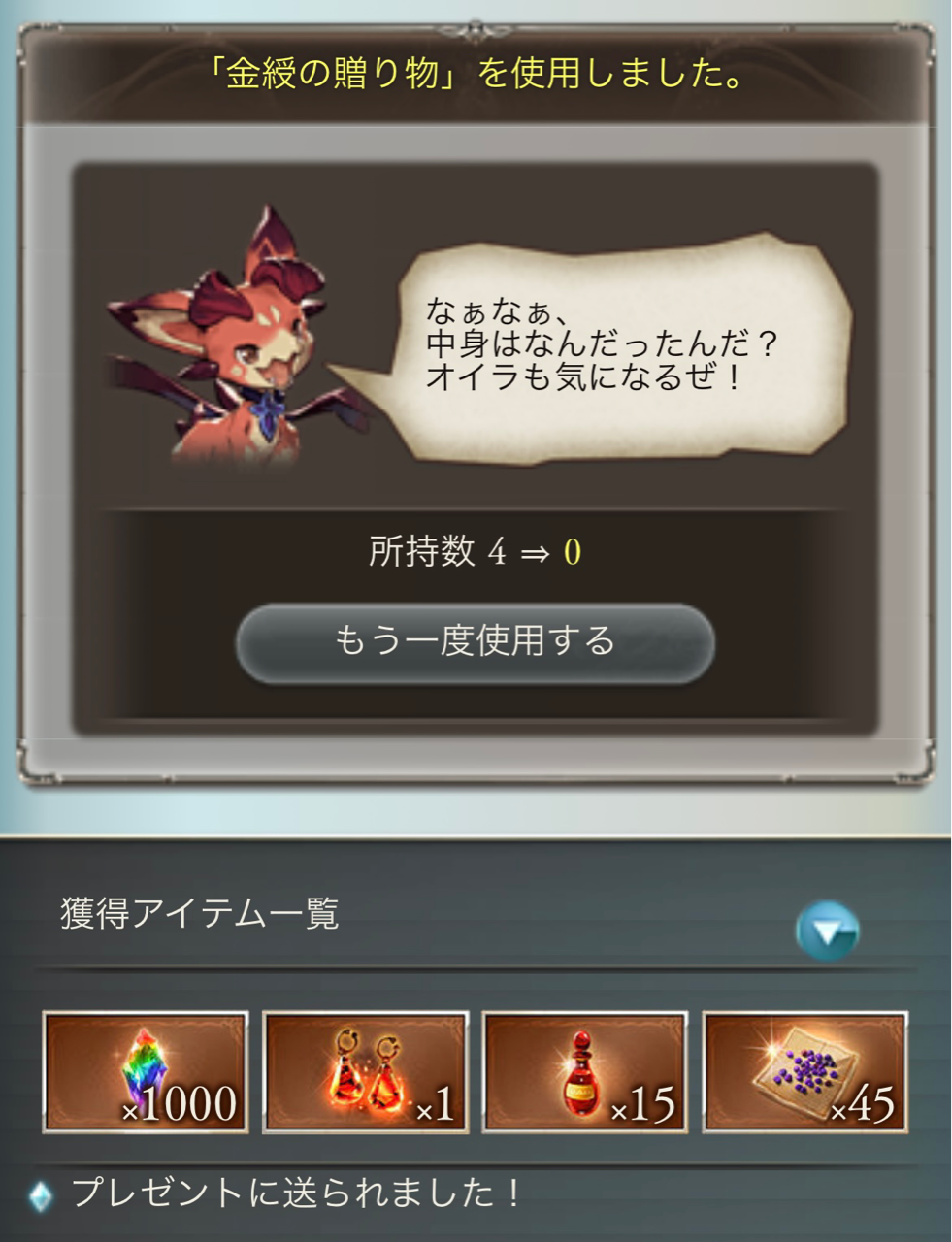The width and height of the screenshot is (952, 1242).
Task: Tap the もう一度使用する button
Action: click(x=475, y=642)
